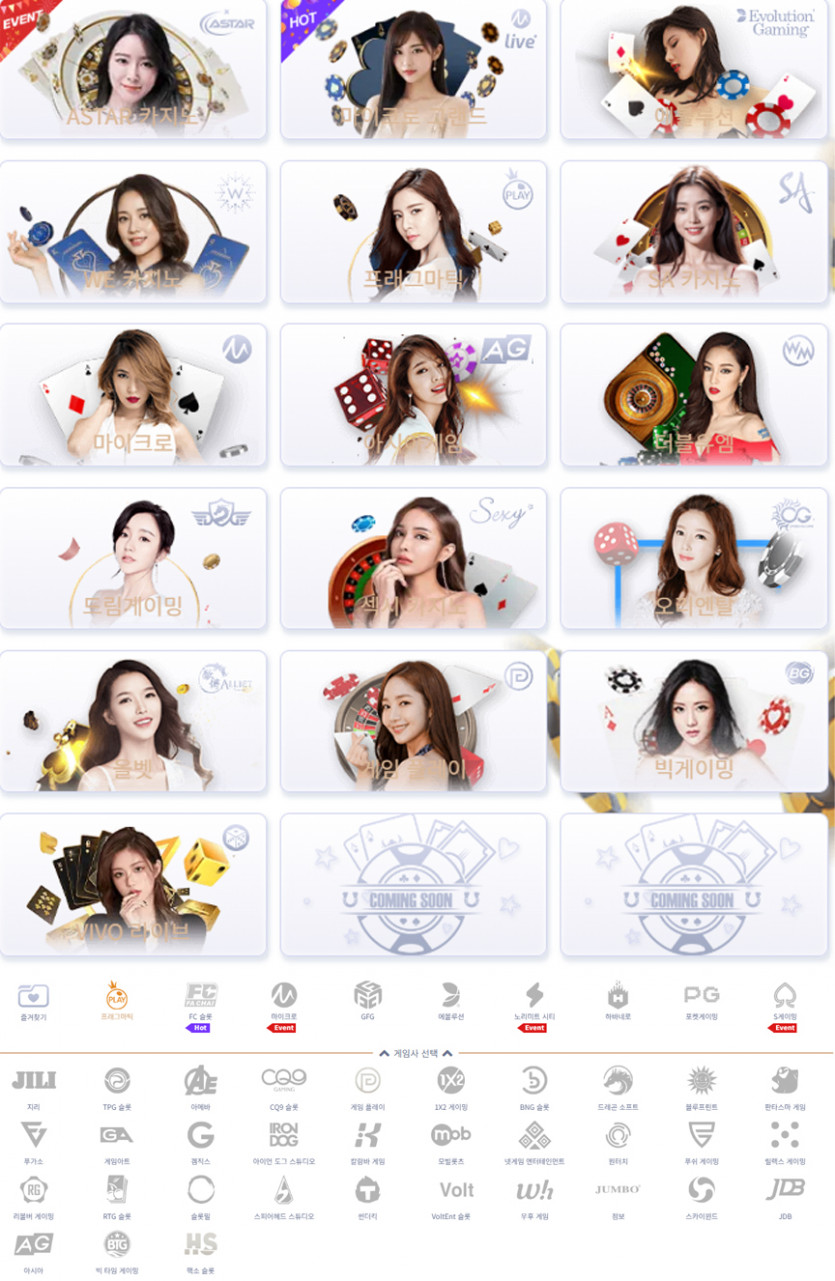Switch to the PG 포켓게이밍 provider
Viewport: 835px width, 1281px height.
701,1001
